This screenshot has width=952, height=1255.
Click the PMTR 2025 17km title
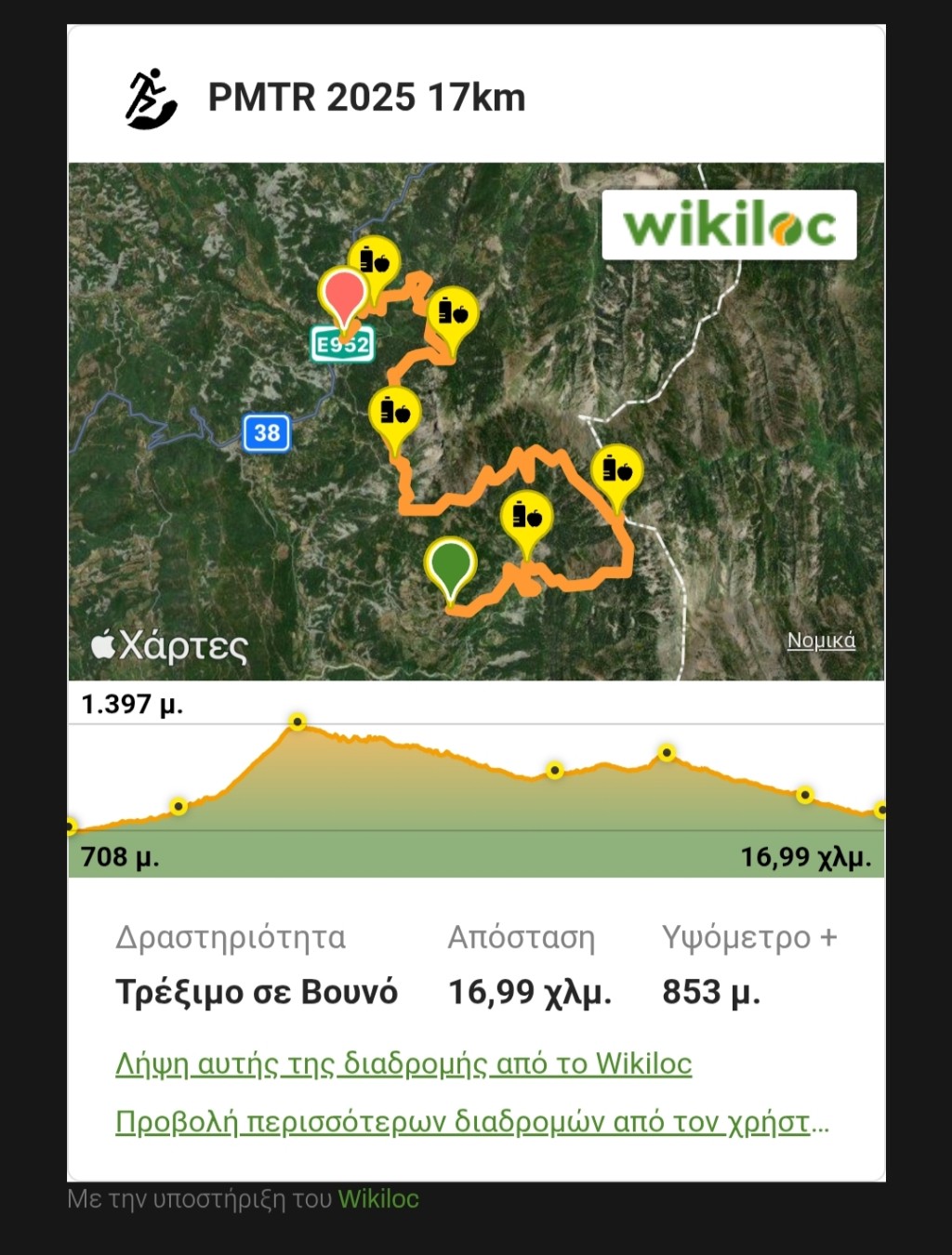(x=365, y=97)
